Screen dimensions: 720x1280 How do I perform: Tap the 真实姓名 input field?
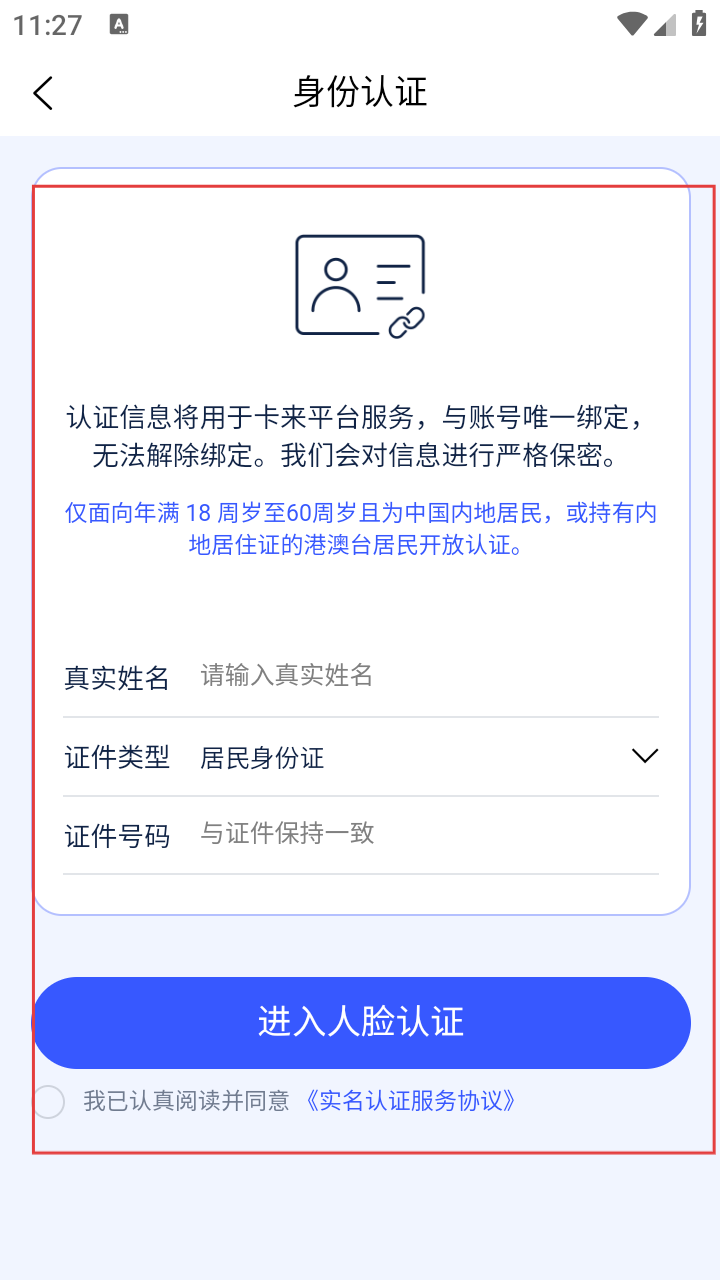(x=420, y=676)
